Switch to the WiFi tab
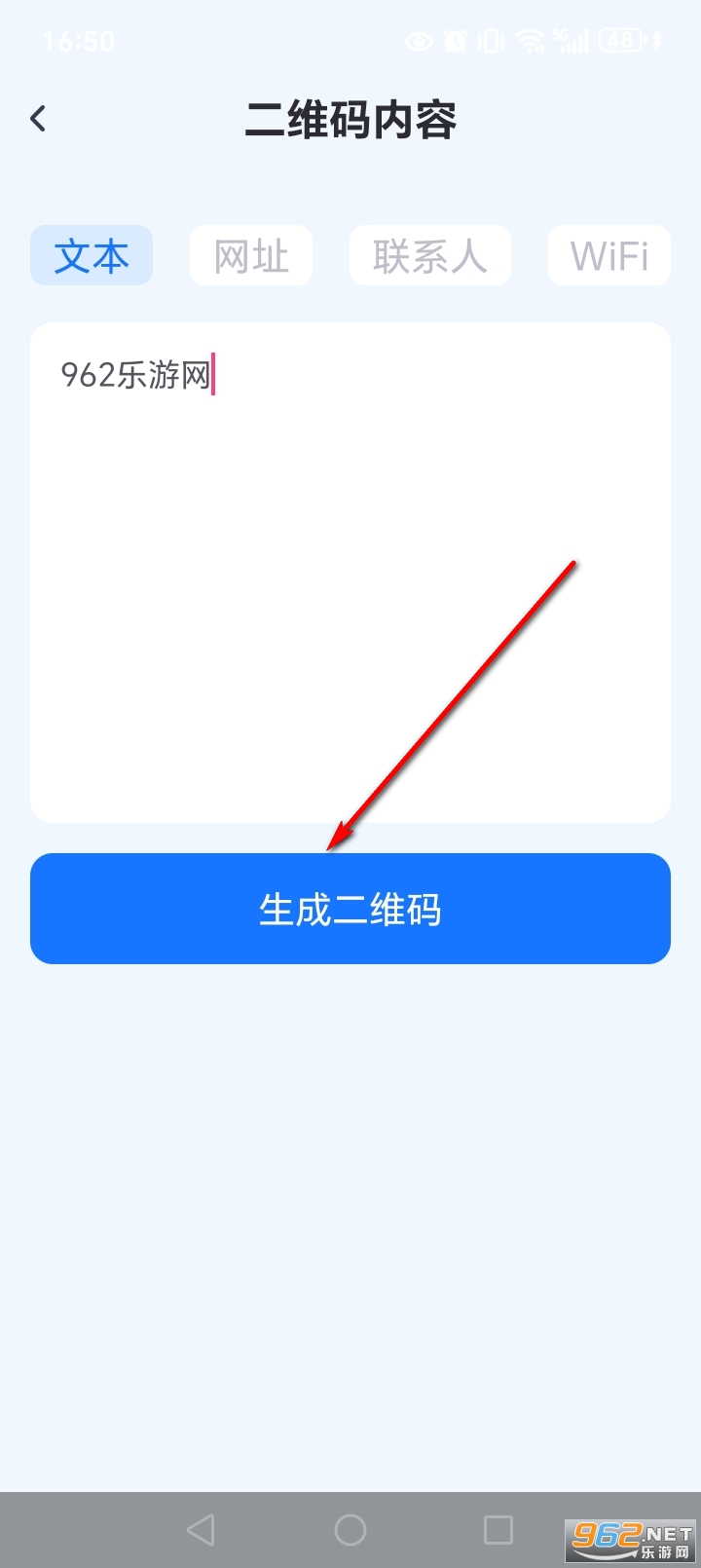 609,255
